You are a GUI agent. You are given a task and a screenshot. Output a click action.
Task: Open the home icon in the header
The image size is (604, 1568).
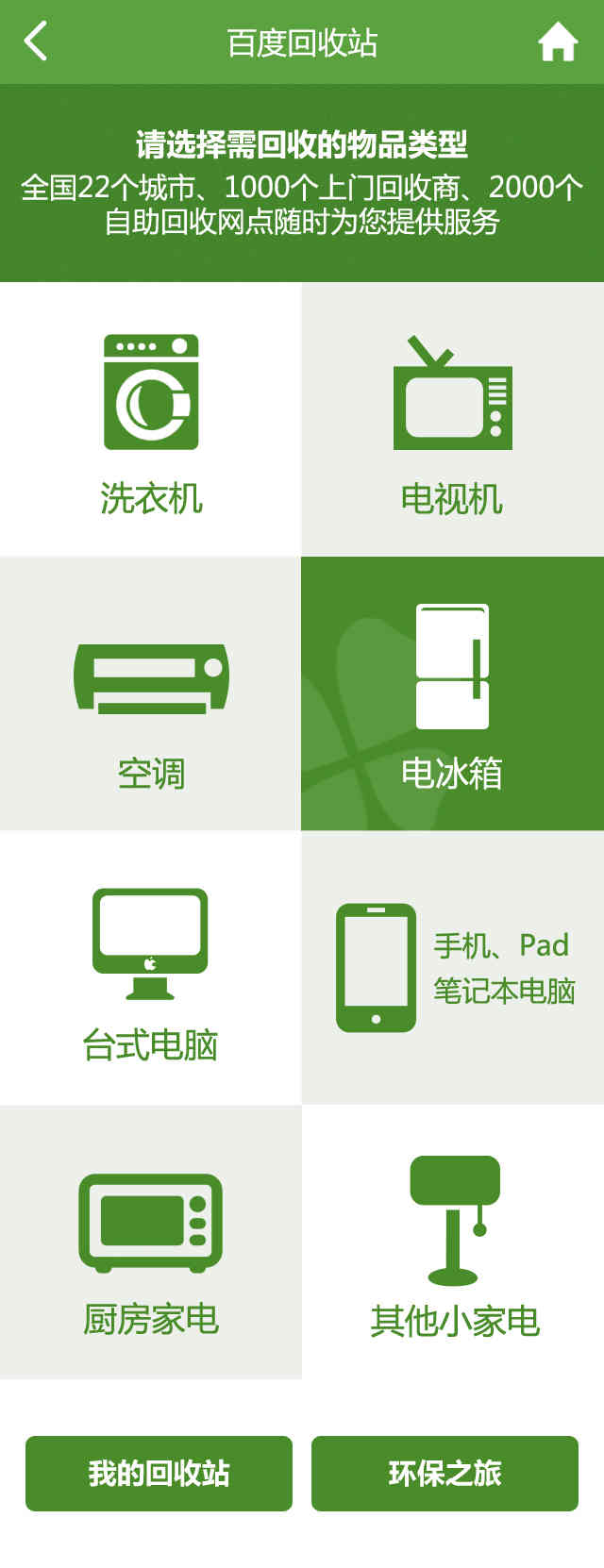point(557,42)
